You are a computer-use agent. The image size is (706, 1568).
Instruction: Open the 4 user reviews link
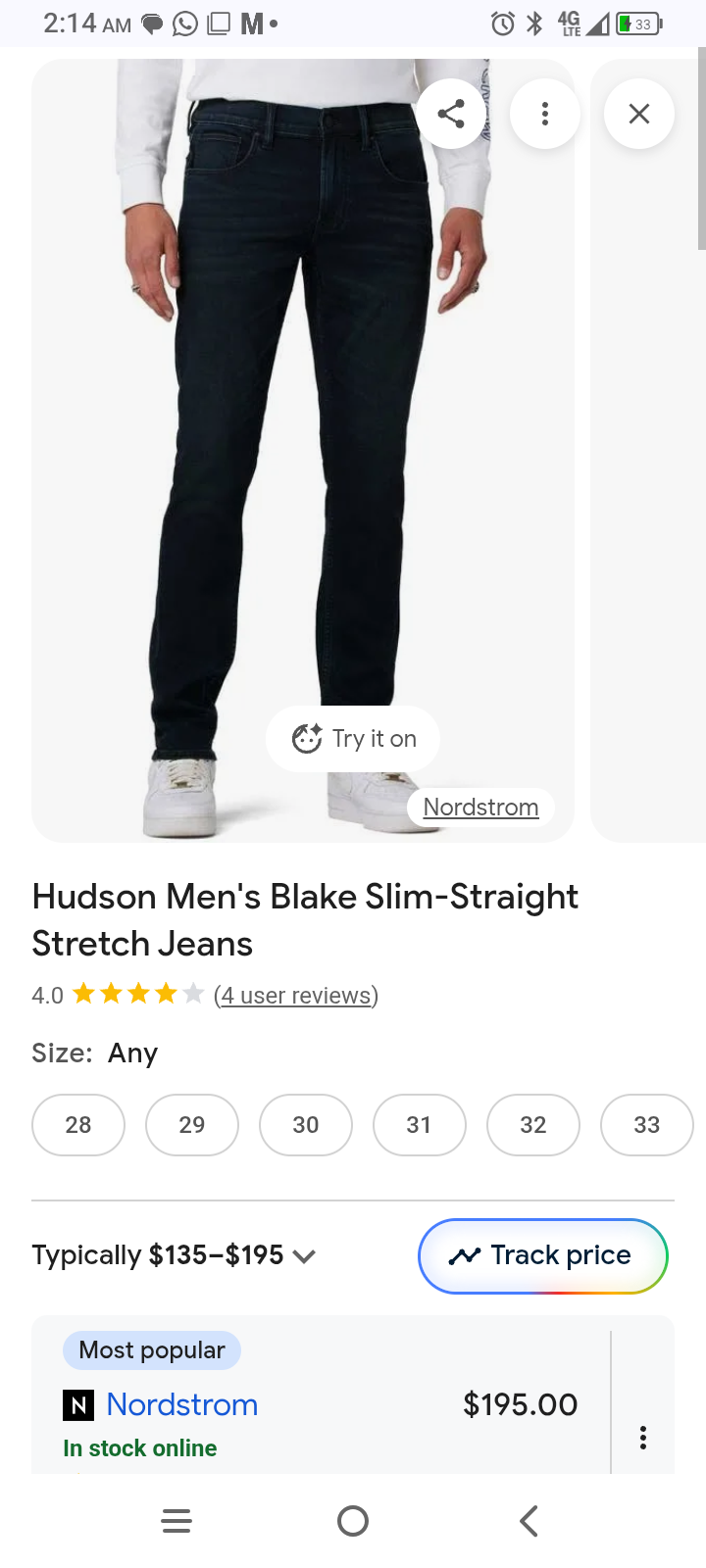point(296,996)
